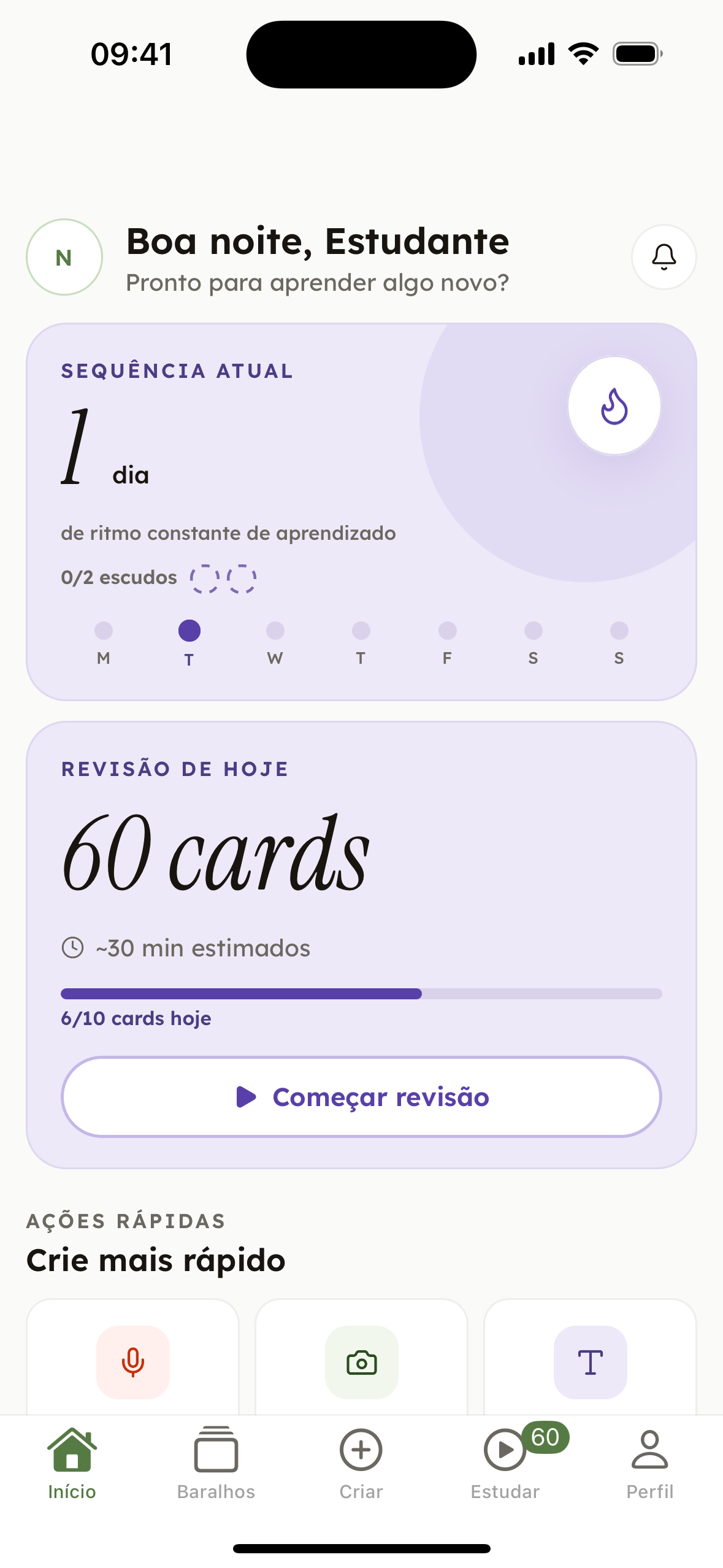723x1568 pixels.
Task: Start today's review with Começar revisão
Action: tap(361, 1096)
